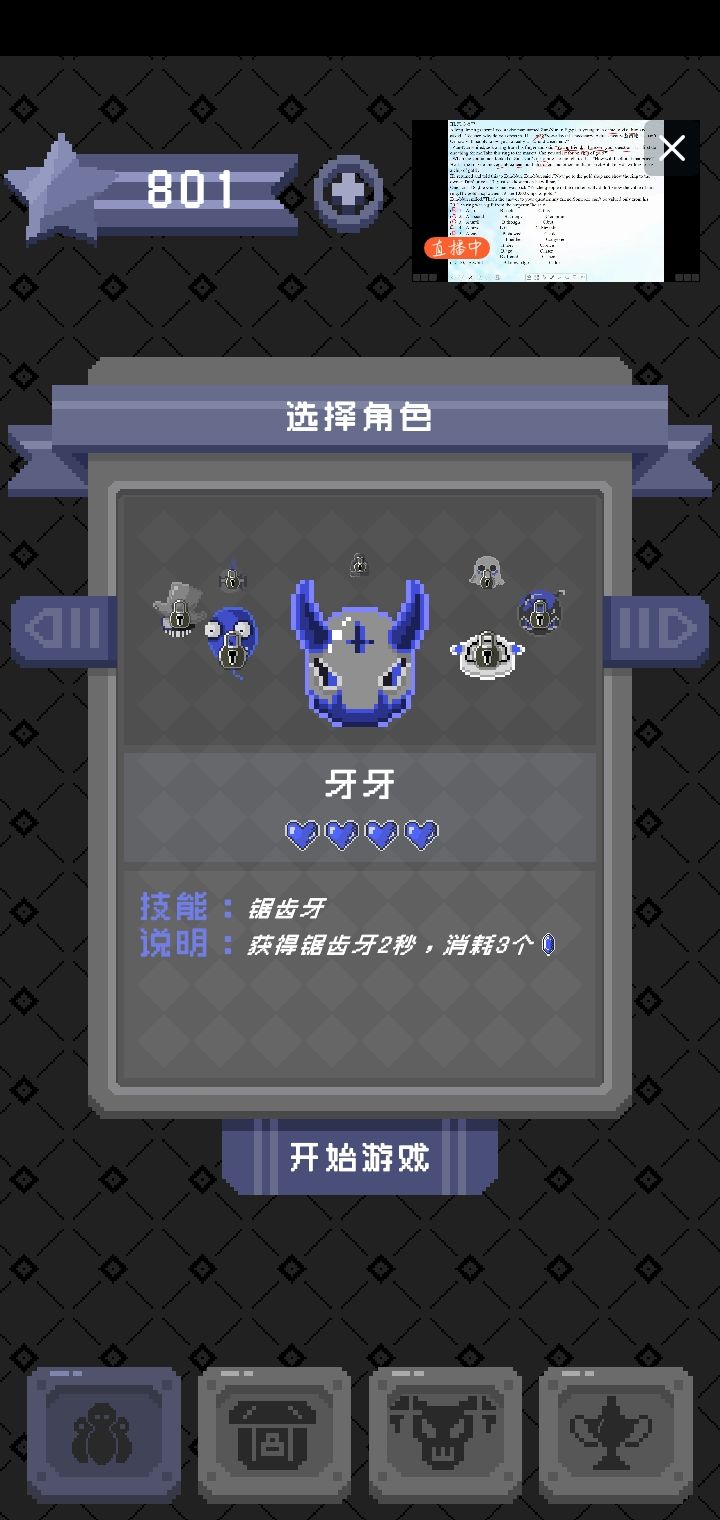
Task: Tap the first blue heart under 牙牙
Action: [301, 833]
